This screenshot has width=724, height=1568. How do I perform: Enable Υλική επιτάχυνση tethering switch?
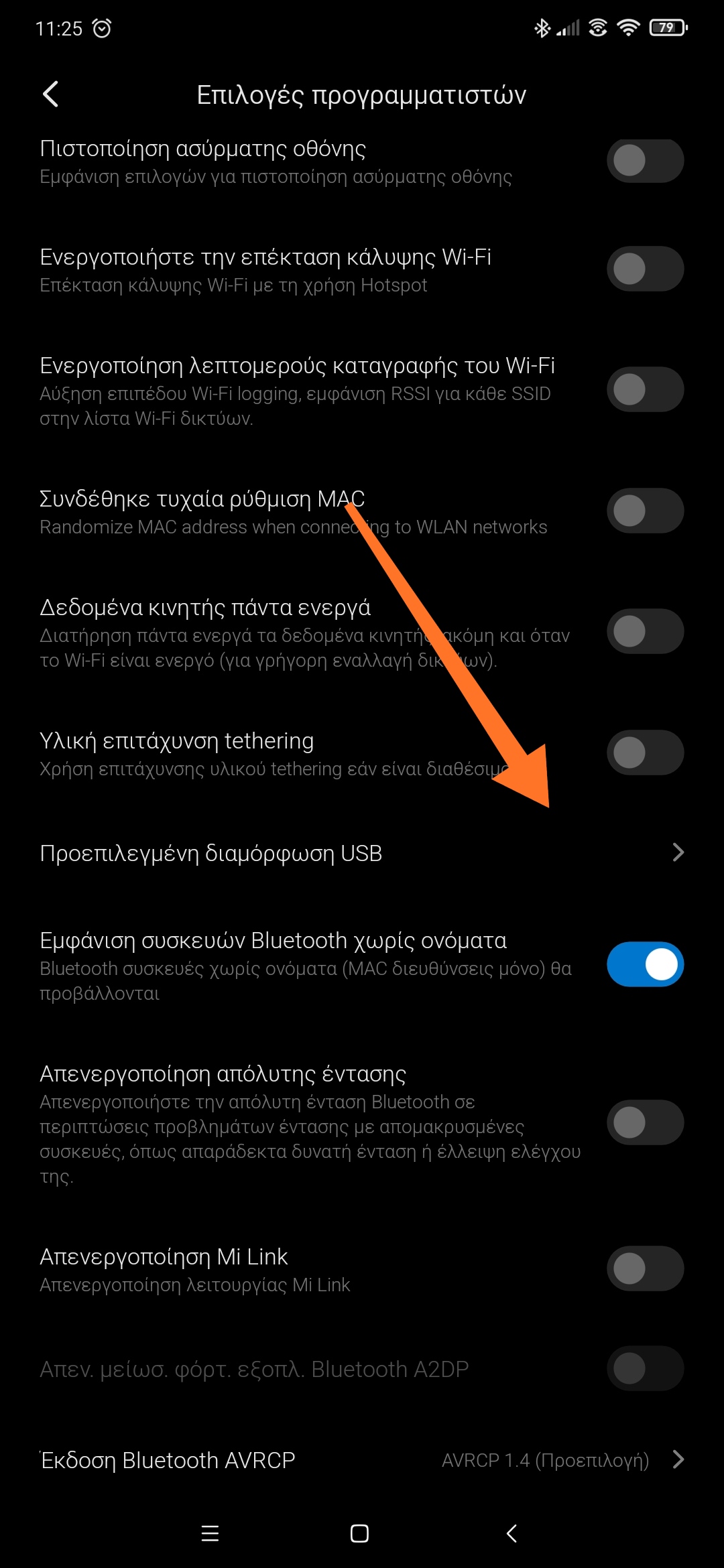[x=645, y=753]
